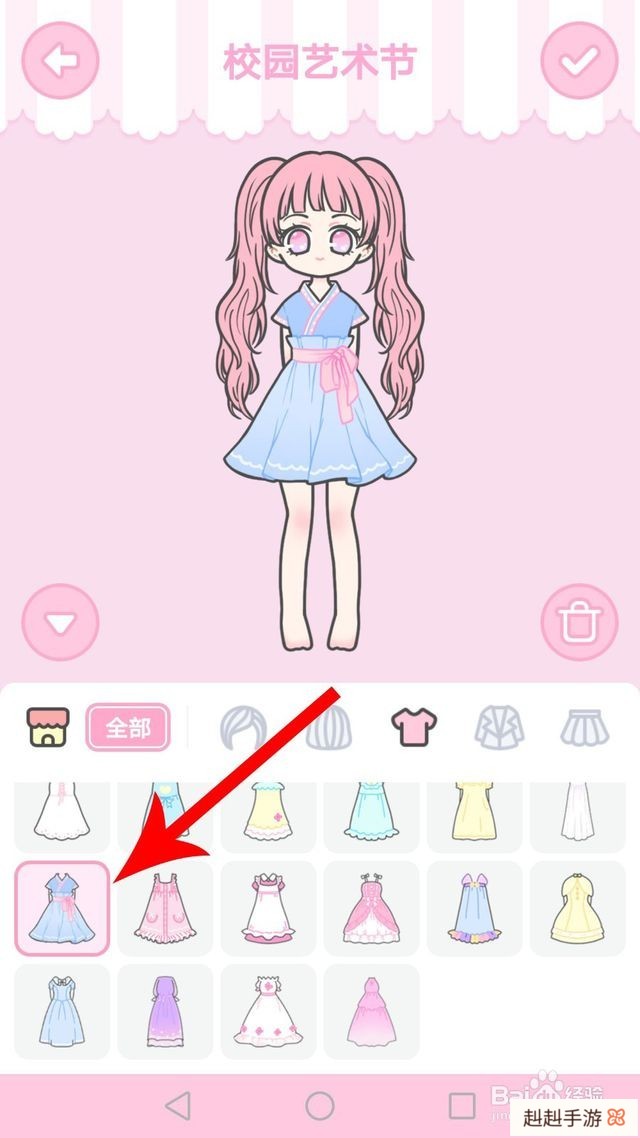The height and width of the screenshot is (1138, 640).
Task: Go back using the pink arrow
Action: pos(61,61)
